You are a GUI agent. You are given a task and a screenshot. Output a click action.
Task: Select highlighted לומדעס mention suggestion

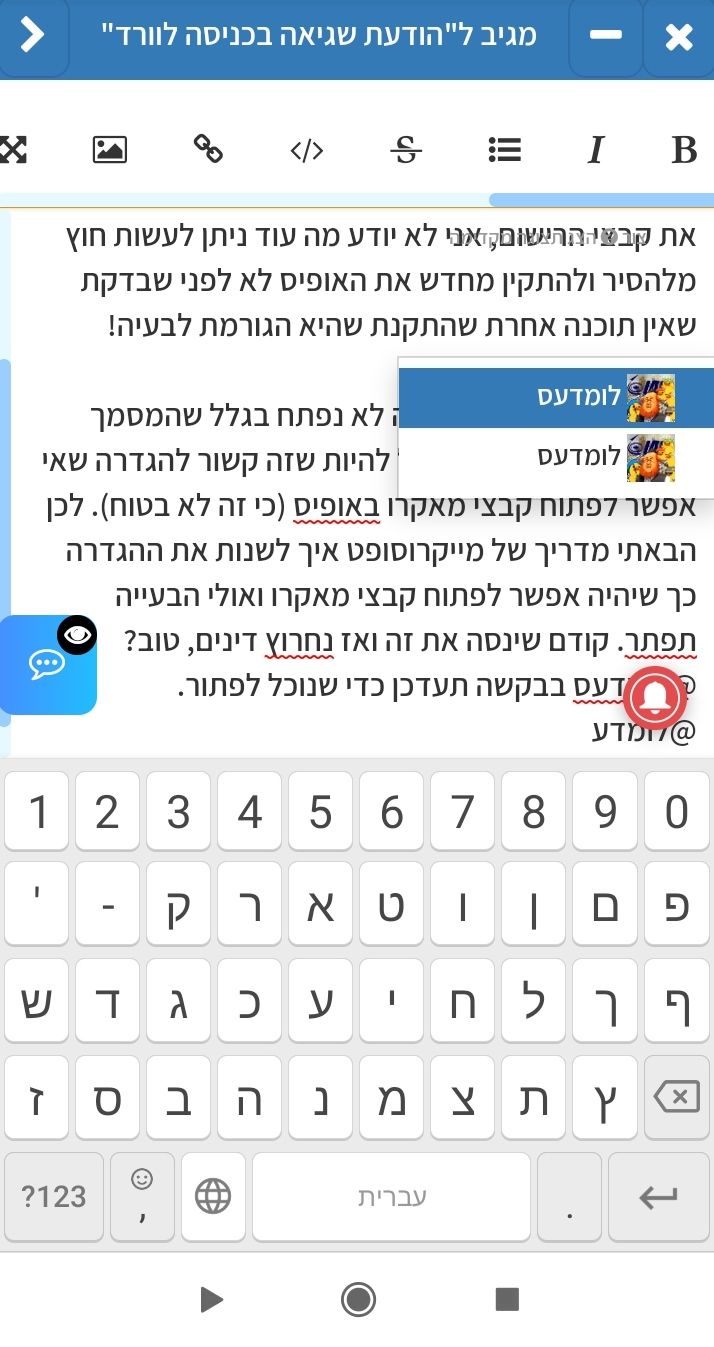click(556, 398)
